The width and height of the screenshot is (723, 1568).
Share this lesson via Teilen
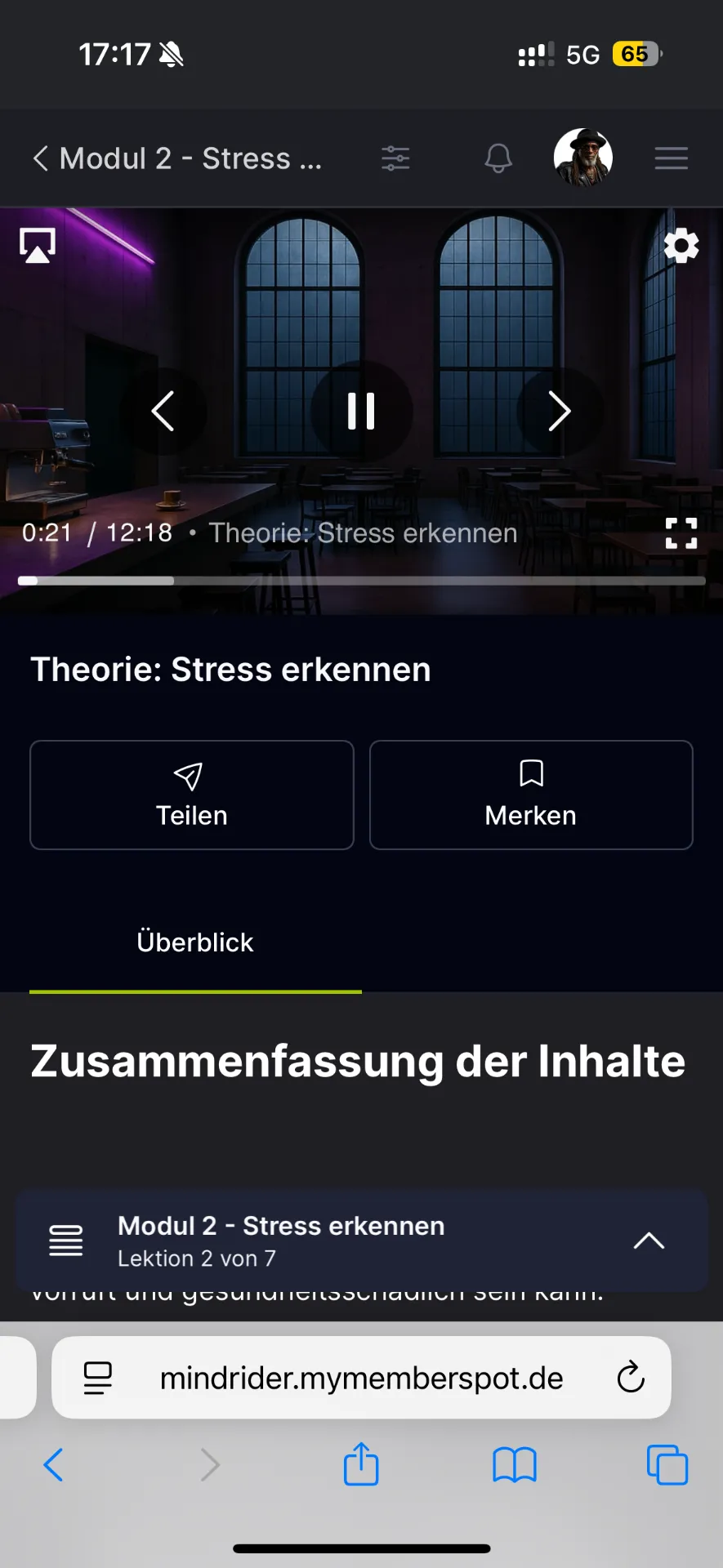192,795
